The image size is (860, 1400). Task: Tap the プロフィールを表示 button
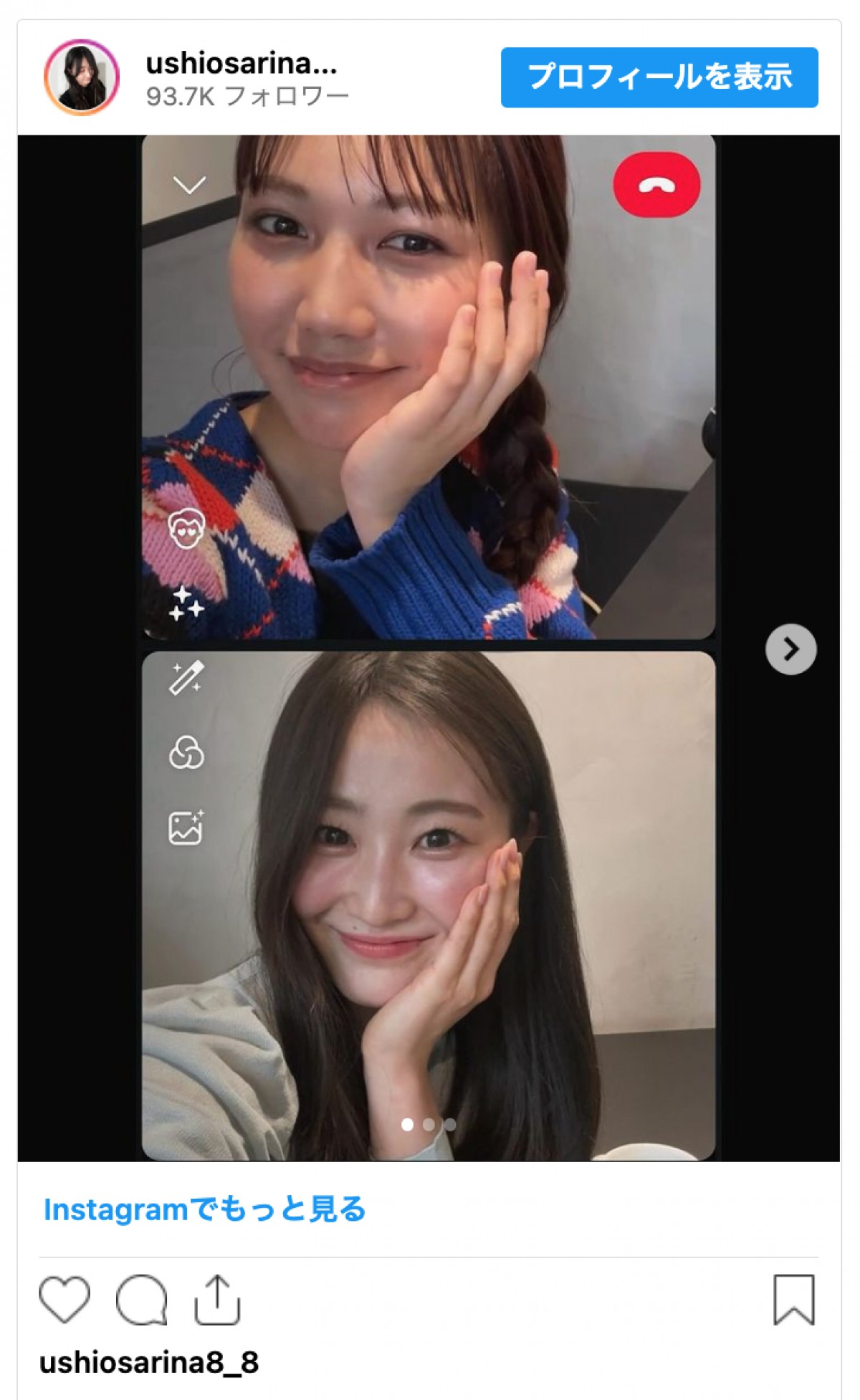[659, 77]
